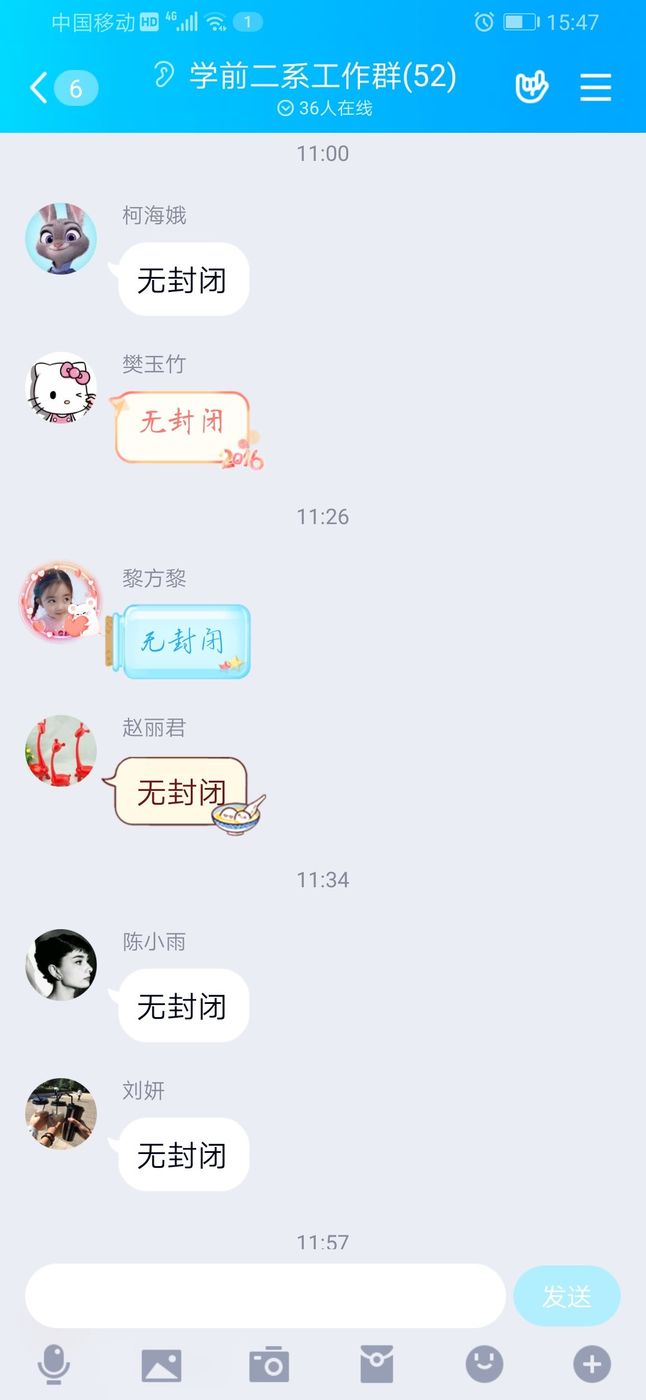Viewport: 646px width, 1400px height.
Task: Focus the message input field
Action: [265, 1296]
